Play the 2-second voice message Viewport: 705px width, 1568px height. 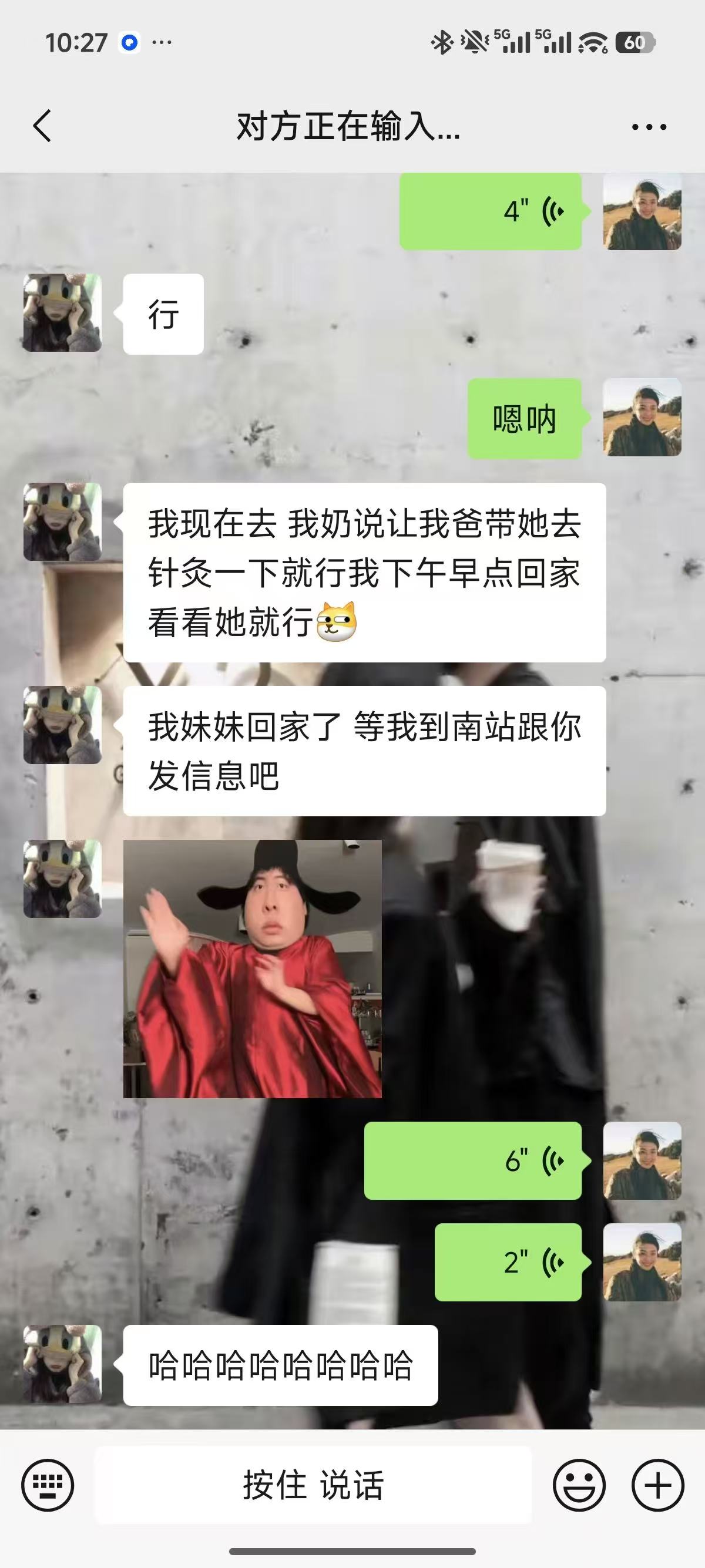pos(508,1262)
